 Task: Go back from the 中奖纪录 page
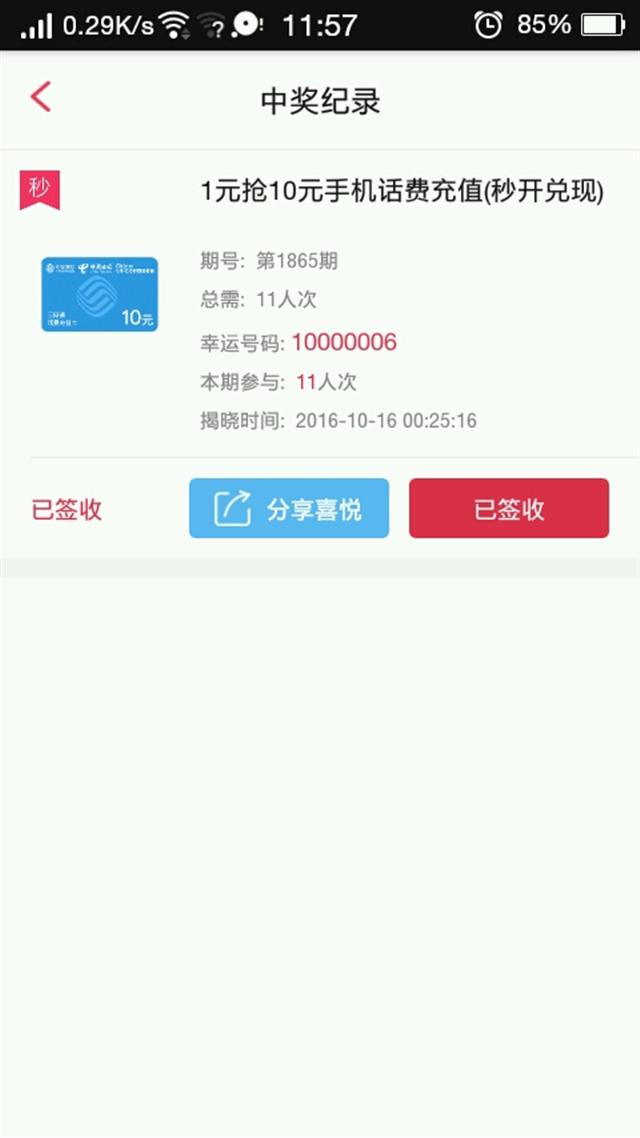pyautogui.click(x=41, y=97)
